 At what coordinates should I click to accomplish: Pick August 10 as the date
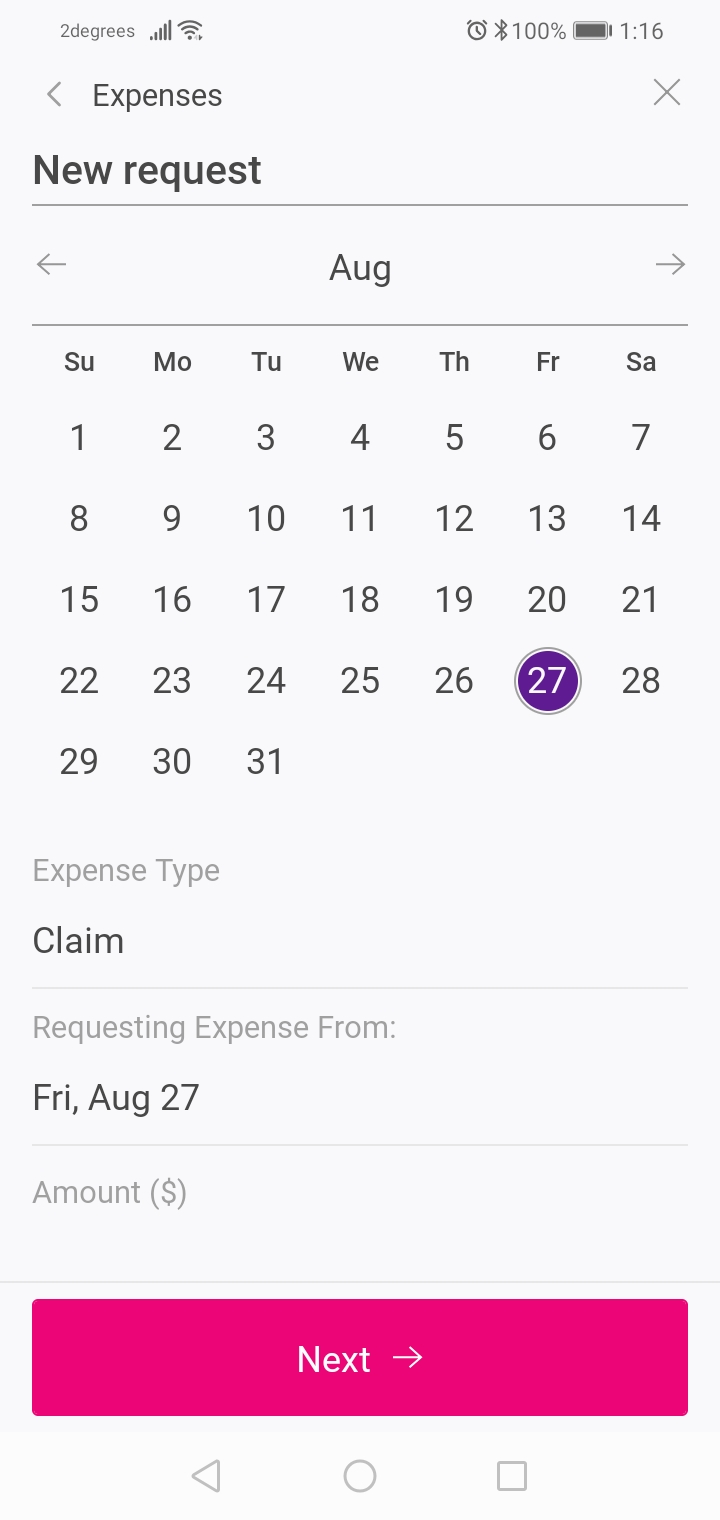coord(266,519)
